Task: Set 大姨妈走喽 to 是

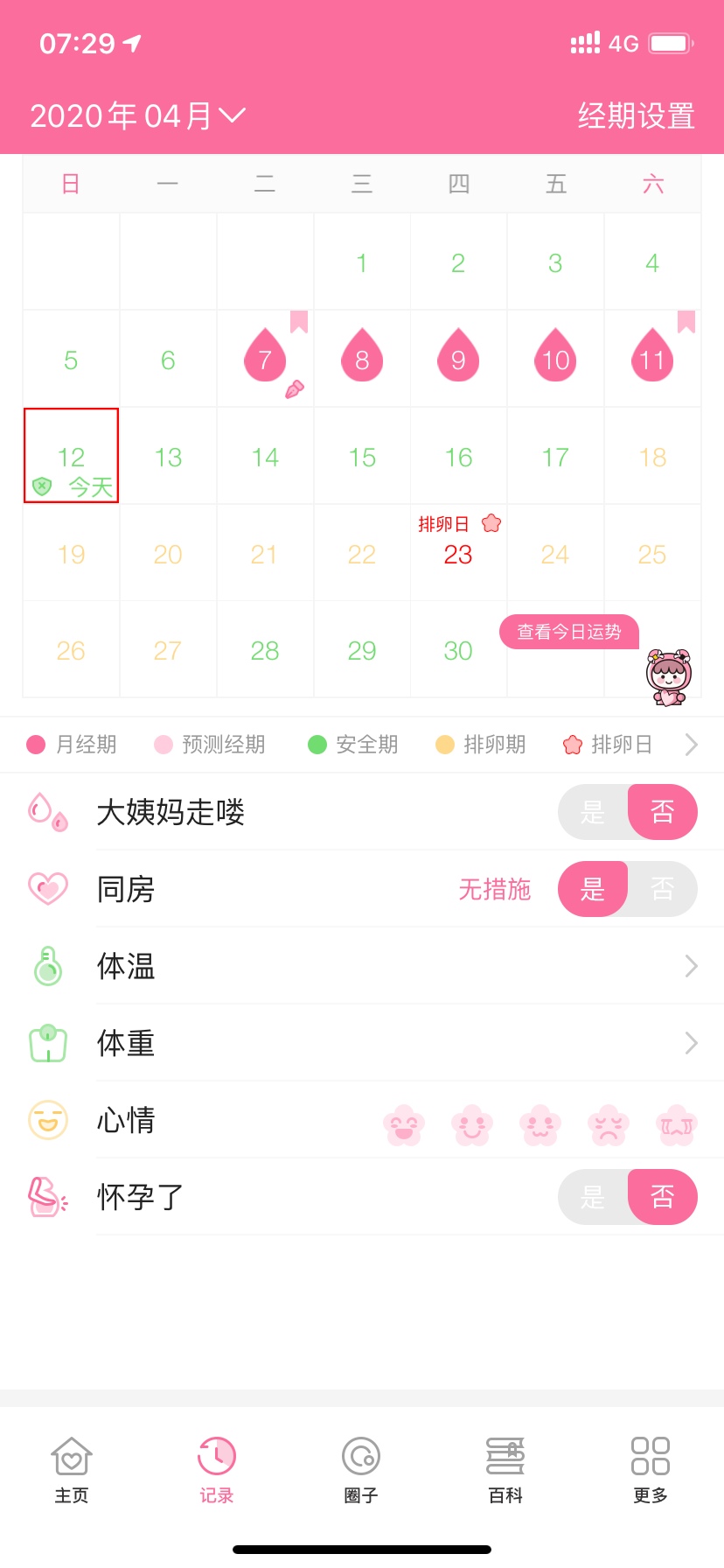Action: pos(593,812)
